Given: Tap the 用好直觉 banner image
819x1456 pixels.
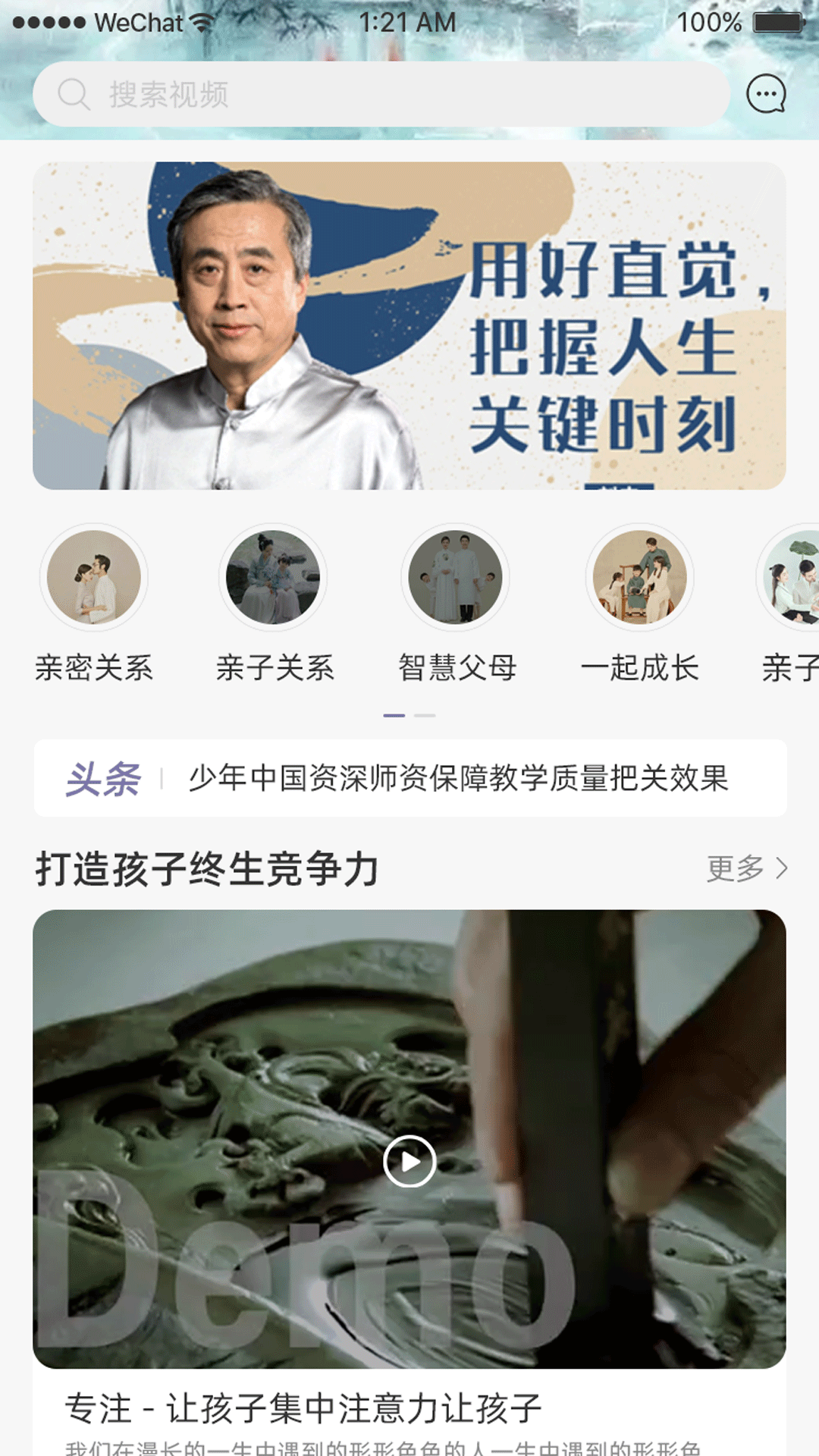Looking at the screenshot, I should click(409, 326).
